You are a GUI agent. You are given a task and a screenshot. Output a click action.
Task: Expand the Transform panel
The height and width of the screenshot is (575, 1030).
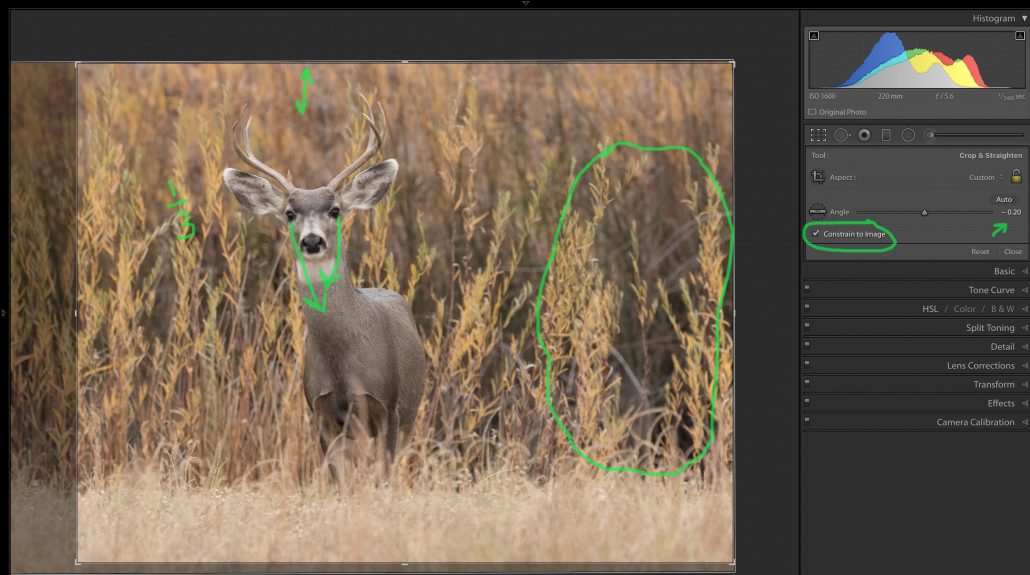(x=993, y=385)
